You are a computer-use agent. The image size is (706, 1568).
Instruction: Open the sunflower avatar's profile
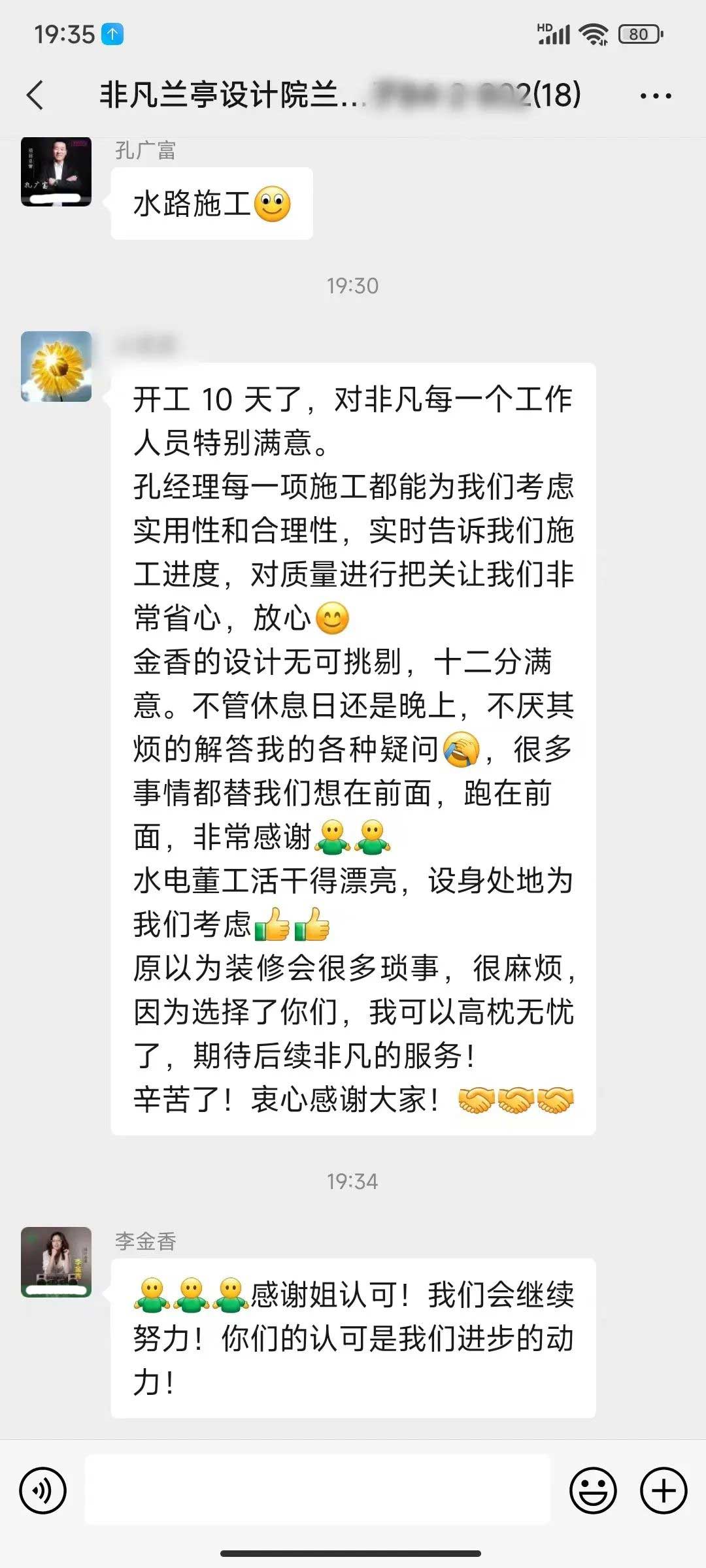(x=56, y=366)
